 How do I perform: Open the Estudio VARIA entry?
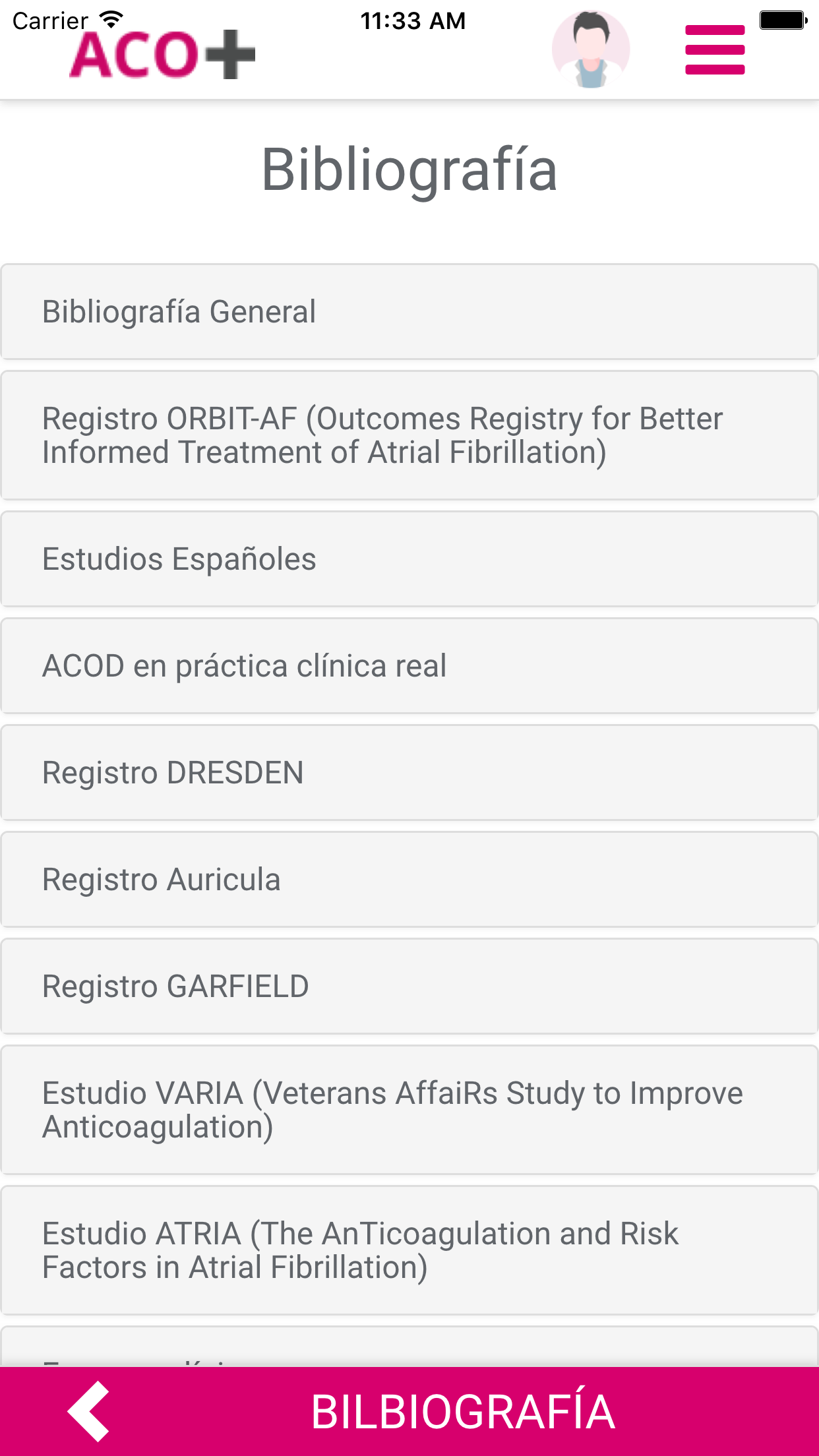[409, 1110]
